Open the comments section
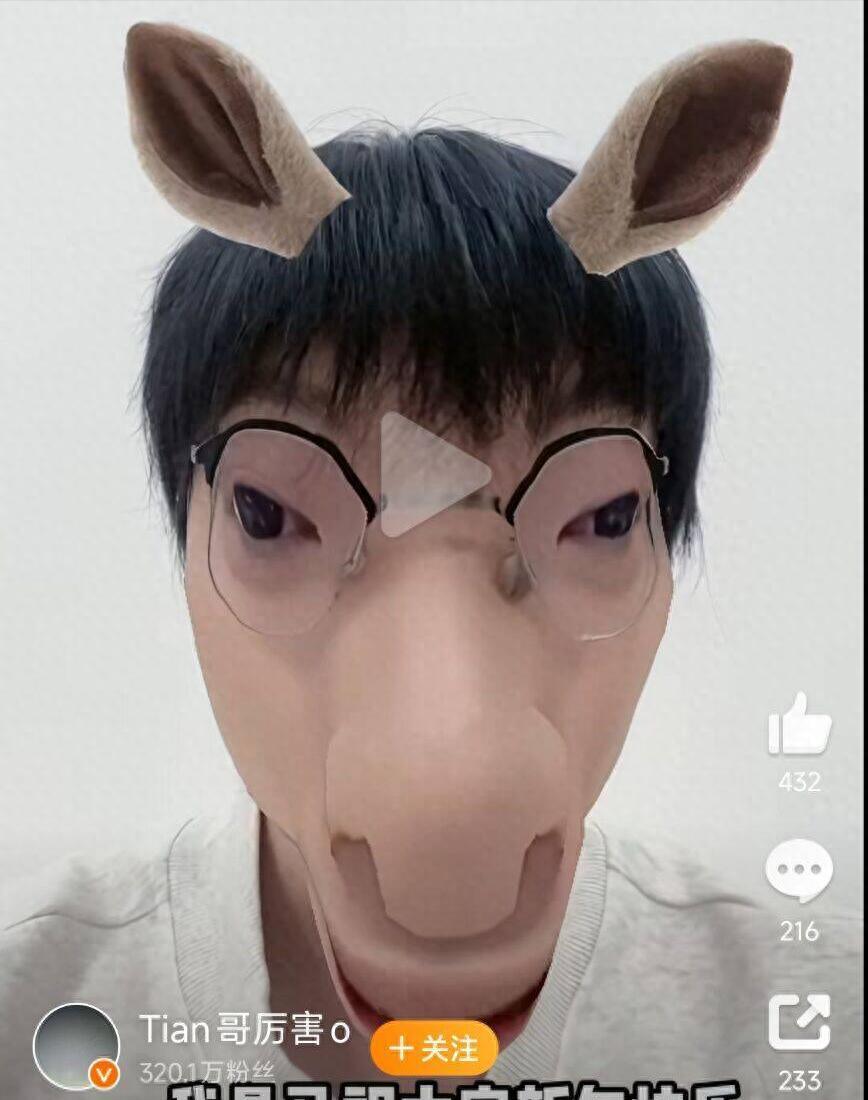The image size is (868, 1100). [799, 871]
